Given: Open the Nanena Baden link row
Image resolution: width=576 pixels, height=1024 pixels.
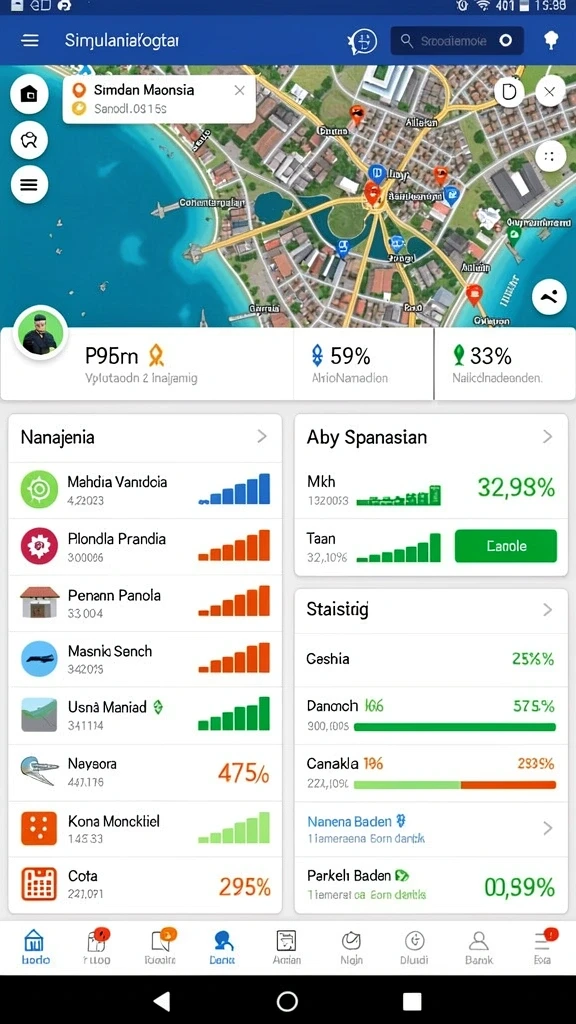Looking at the screenshot, I should [431, 829].
